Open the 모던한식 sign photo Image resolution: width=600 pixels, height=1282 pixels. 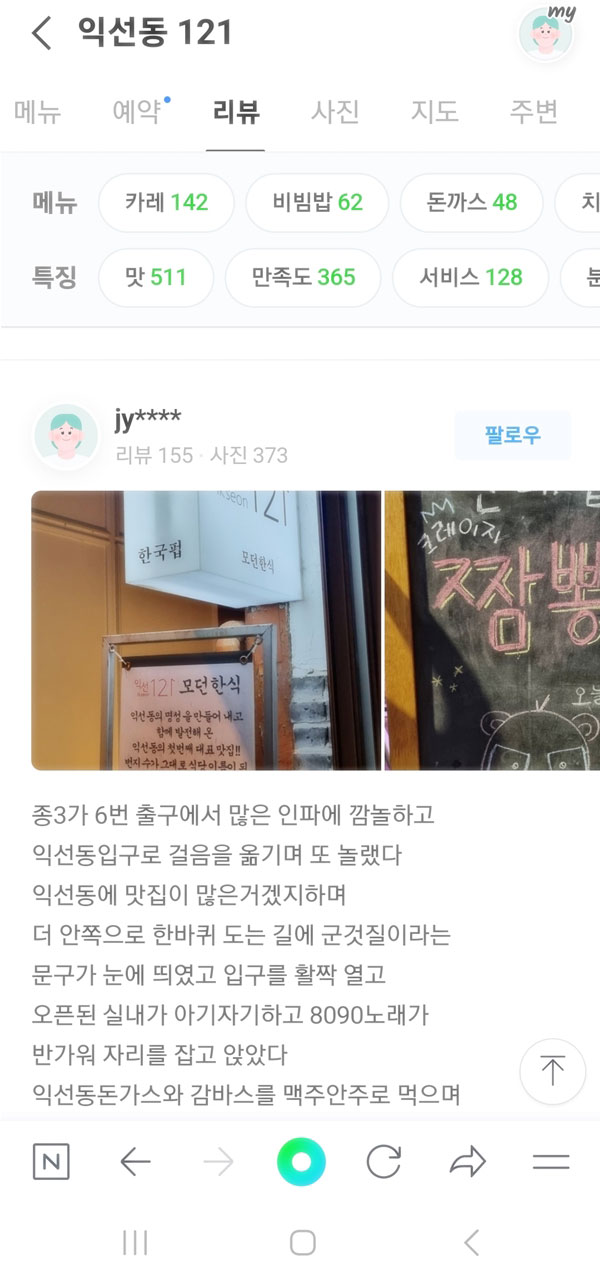coord(206,630)
